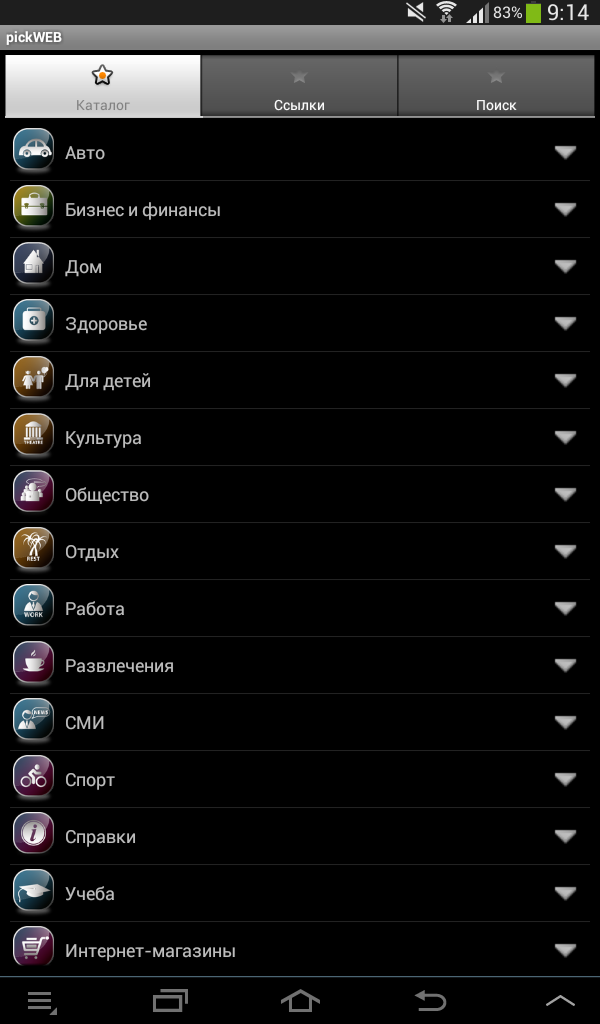The width and height of the screenshot is (600, 1024).
Task: Expand the Учеба category
Action: pos(300,893)
